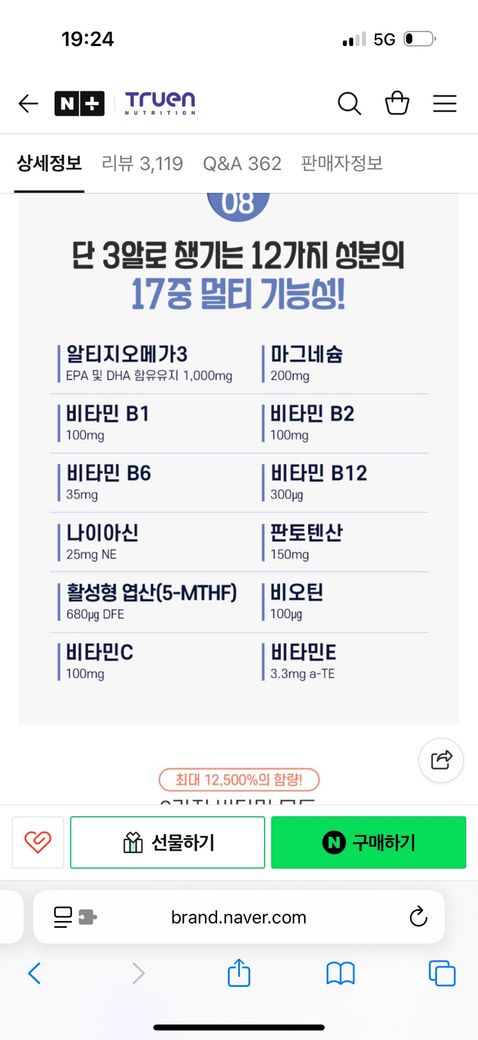Open the Safari share sheet
The height and width of the screenshot is (1040, 478).
239,973
